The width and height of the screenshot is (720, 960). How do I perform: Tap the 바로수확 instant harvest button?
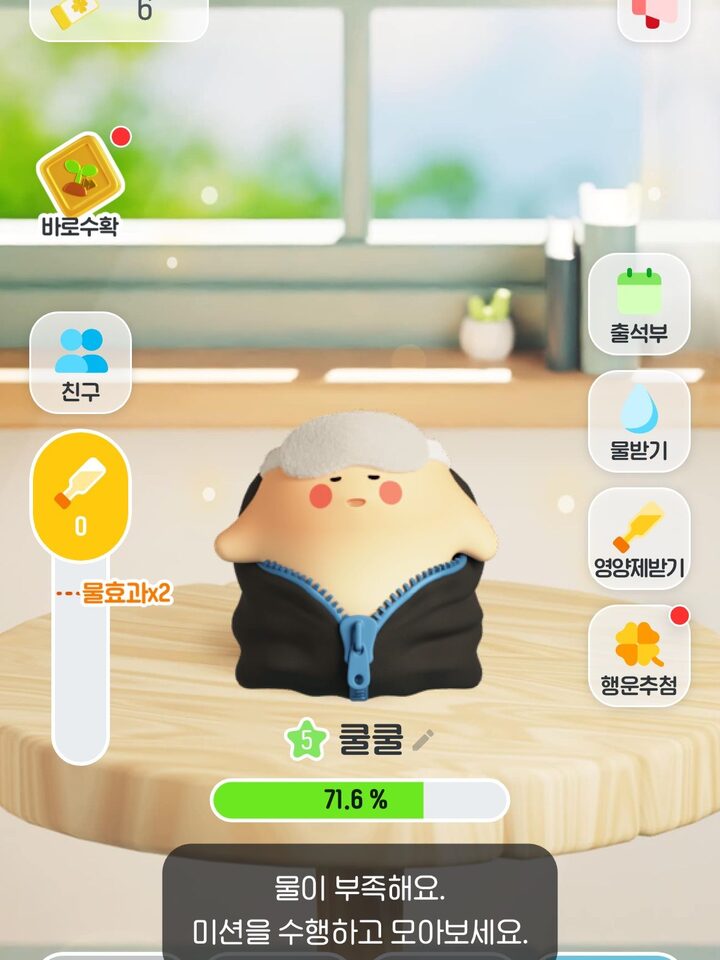coord(80,185)
